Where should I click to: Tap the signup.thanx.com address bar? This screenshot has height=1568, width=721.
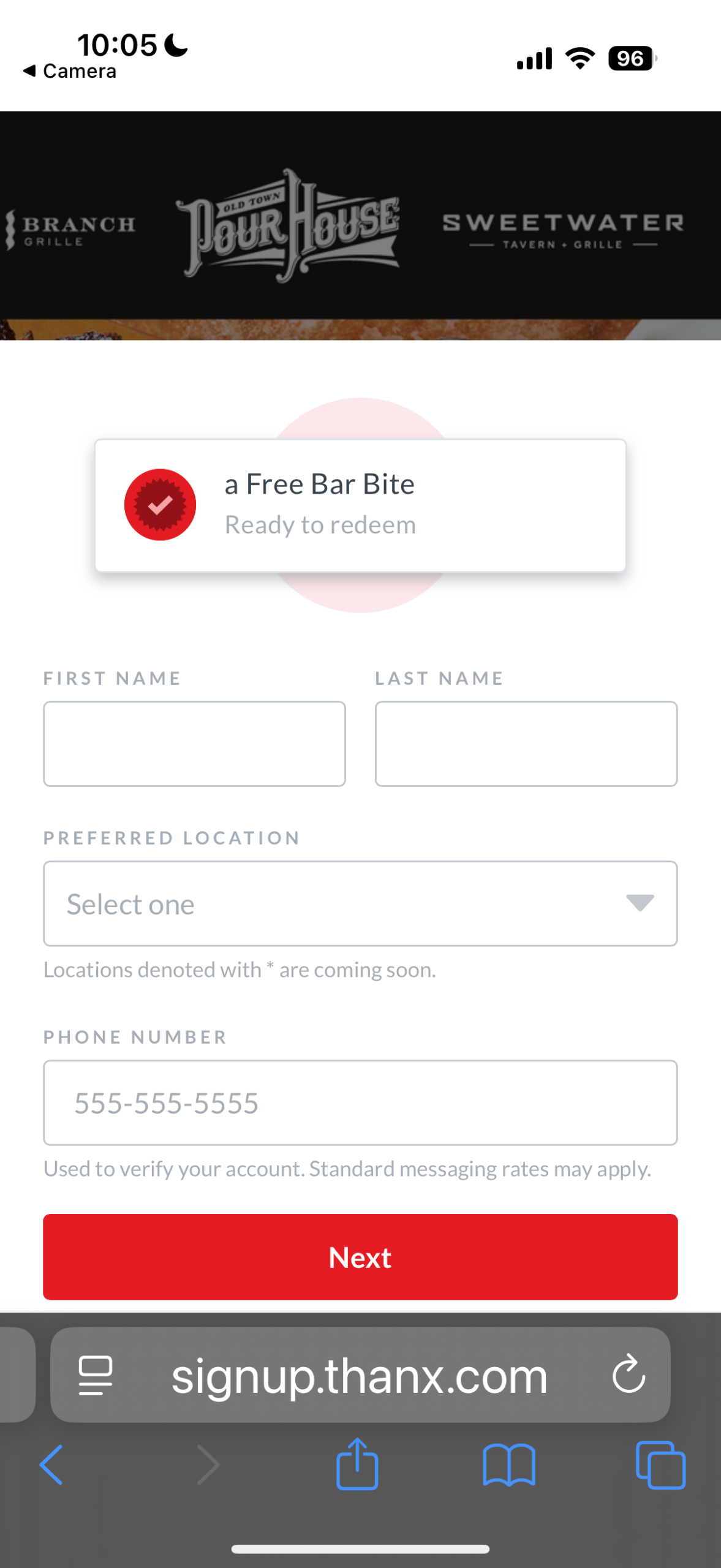pos(359,1374)
